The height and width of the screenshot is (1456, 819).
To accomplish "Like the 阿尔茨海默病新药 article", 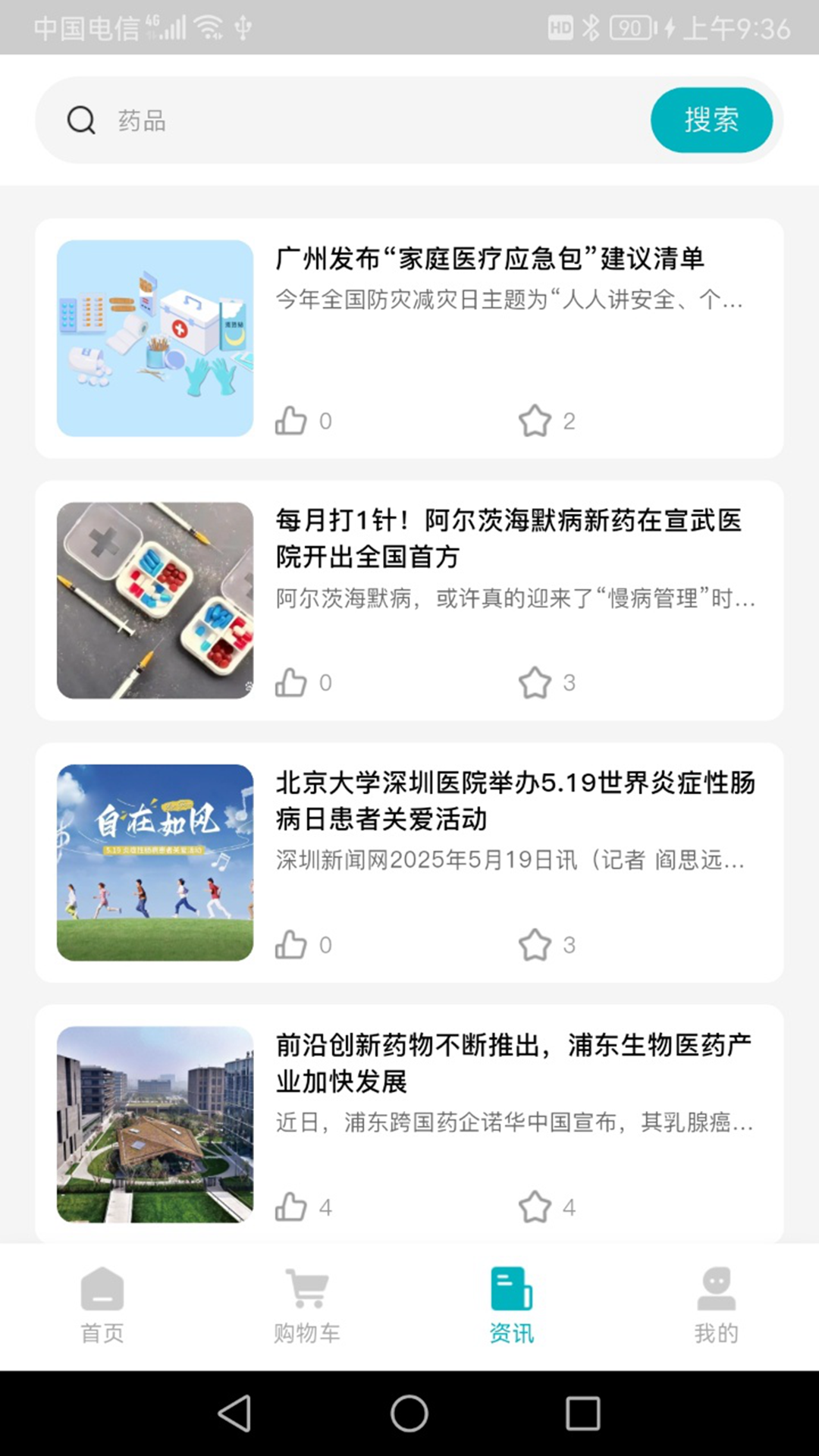I will tap(293, 681).
